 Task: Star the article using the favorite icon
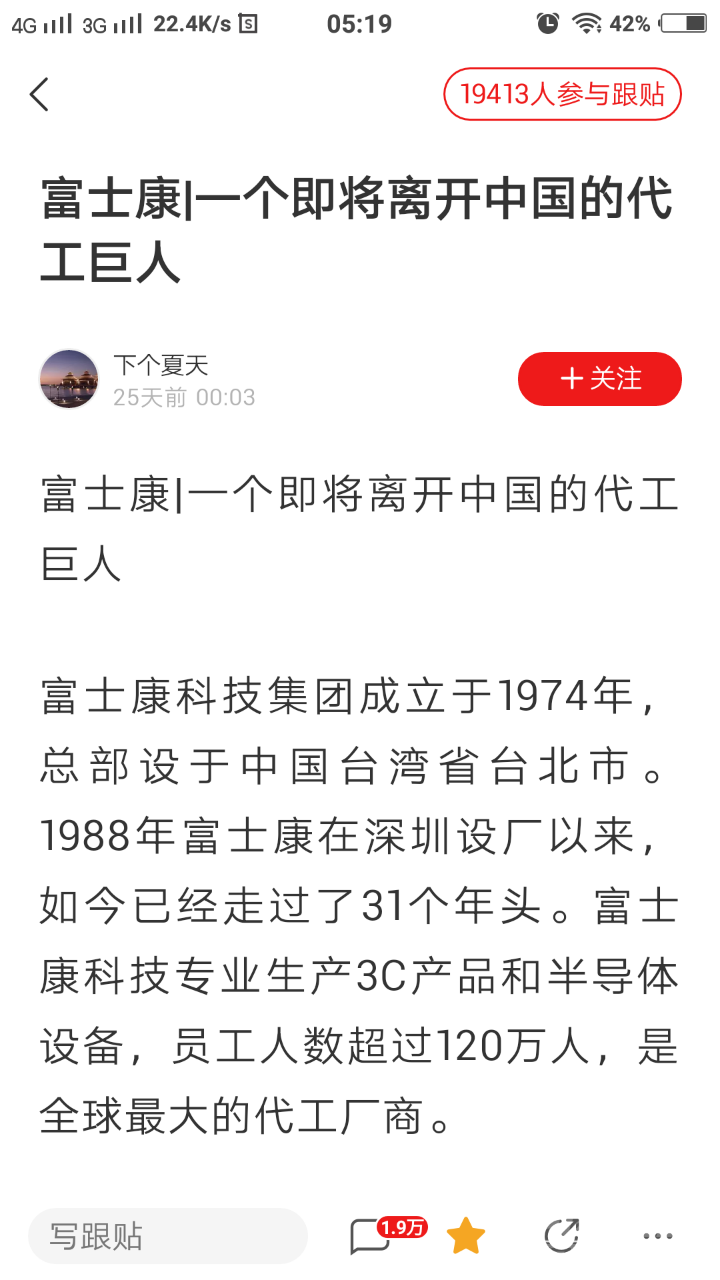[465, 1235]
